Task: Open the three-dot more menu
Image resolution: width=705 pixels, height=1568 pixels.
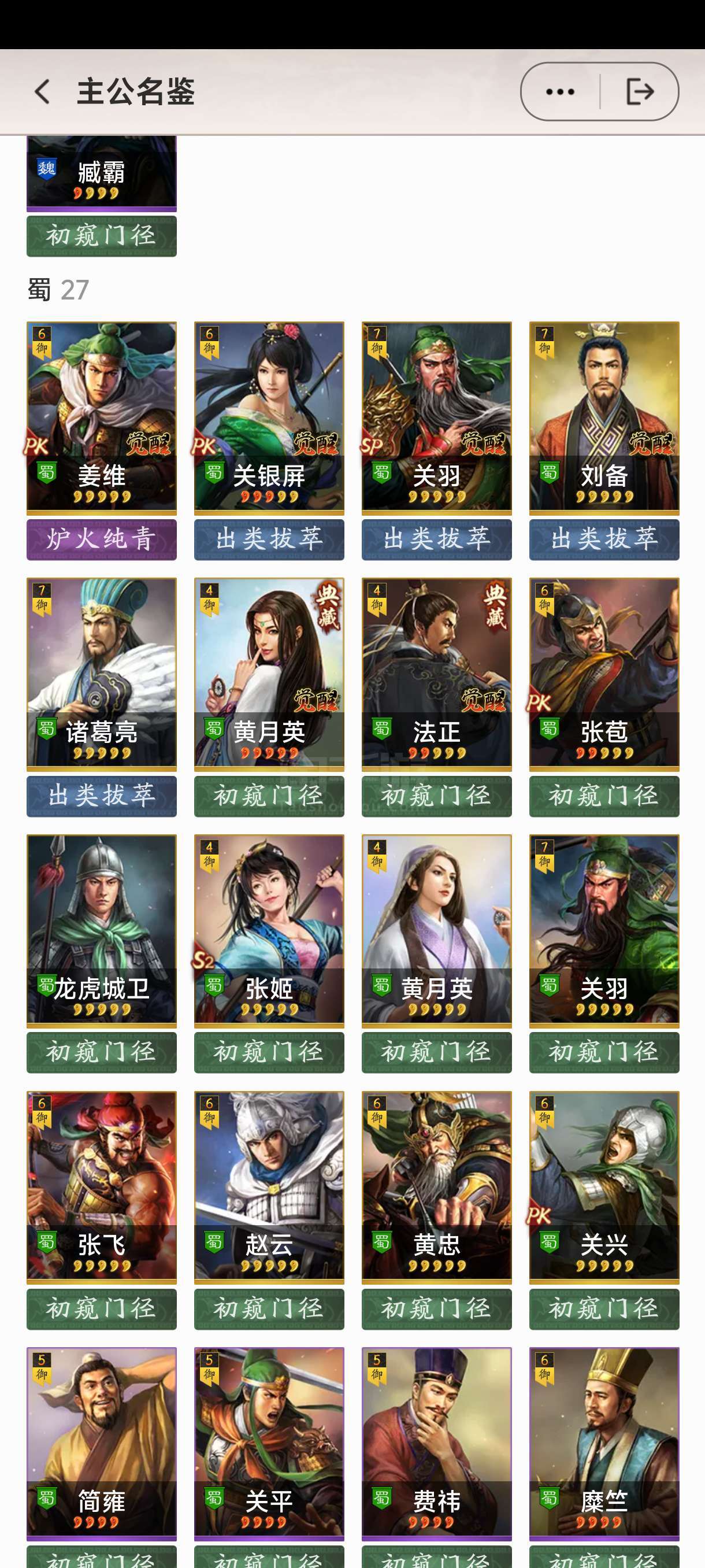Action: pyautogui.click(x=559, y=92)
